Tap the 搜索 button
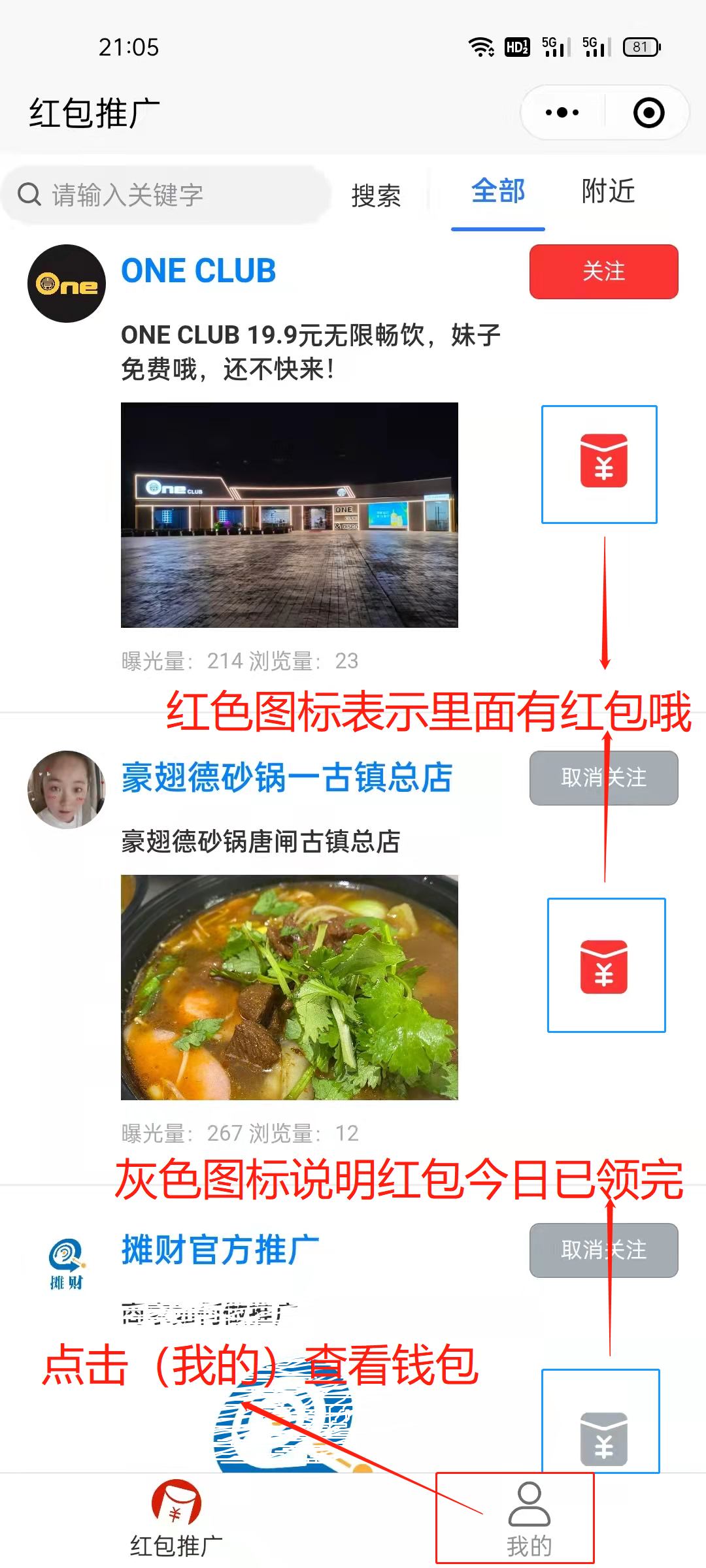Viewport: 706px width, 1568px height. (x=376, y=195)
